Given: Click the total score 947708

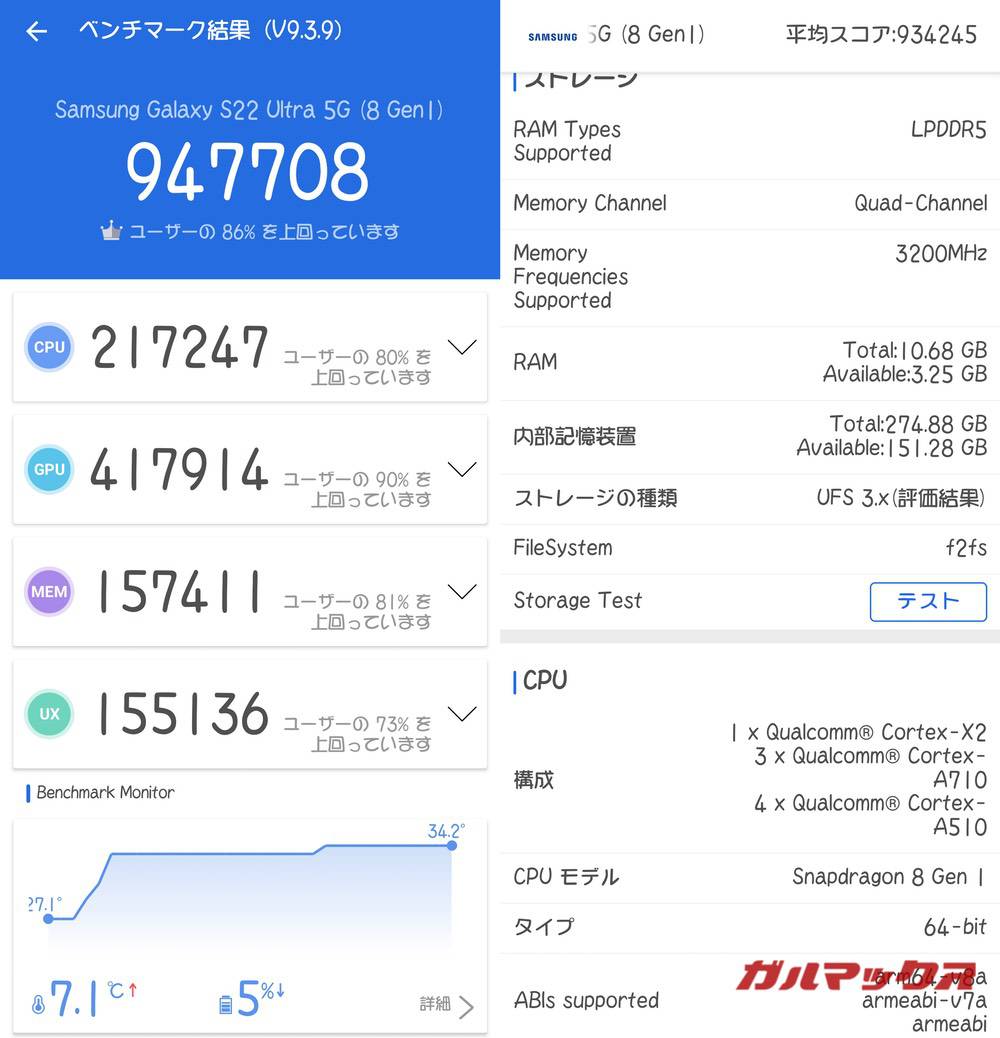Looking at the screenshot, I should coord(250,171).
